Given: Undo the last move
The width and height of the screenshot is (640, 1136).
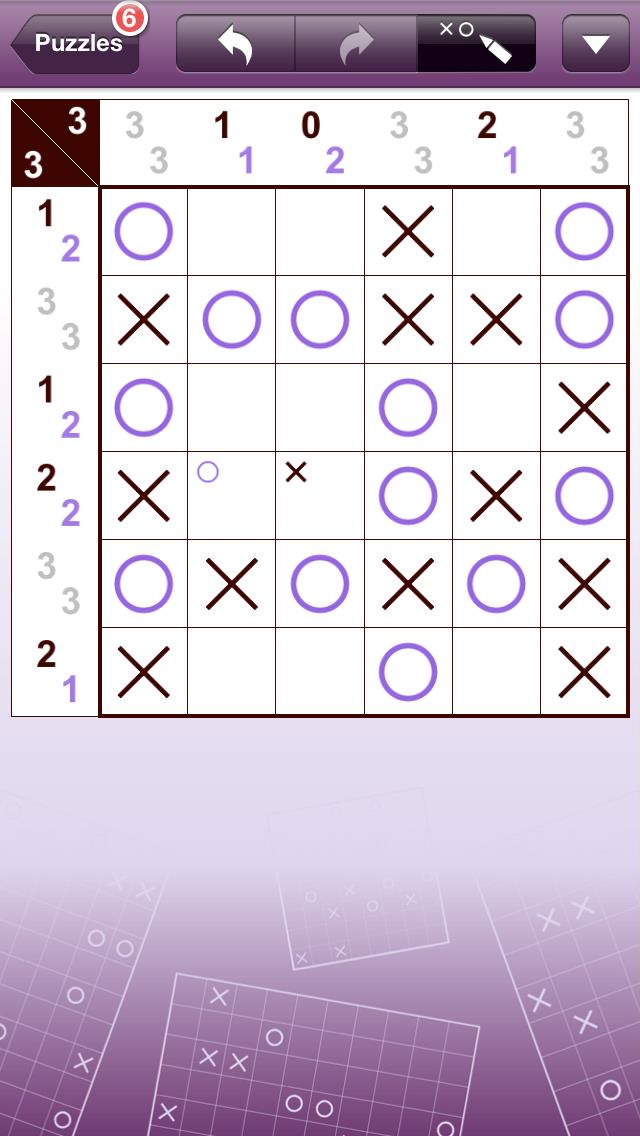Looking at the screenshot, I should pos(236,44).
